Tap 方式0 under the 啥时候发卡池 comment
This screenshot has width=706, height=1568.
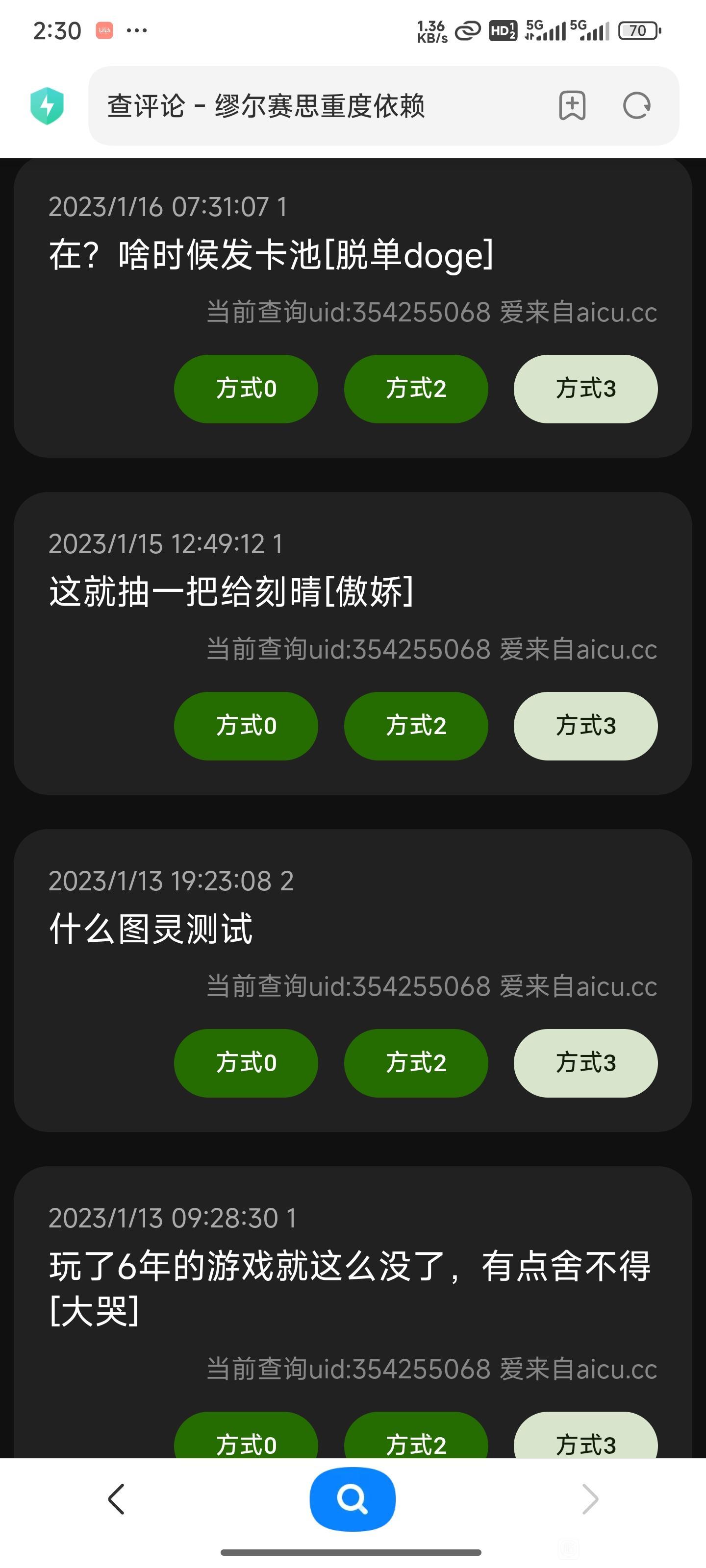click(x=246, y=389)
